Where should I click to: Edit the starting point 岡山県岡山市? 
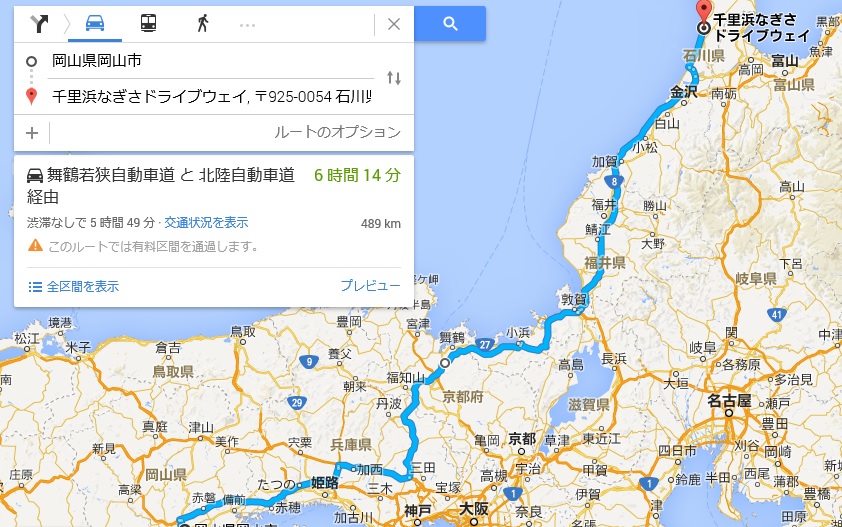tap(210, 61)
